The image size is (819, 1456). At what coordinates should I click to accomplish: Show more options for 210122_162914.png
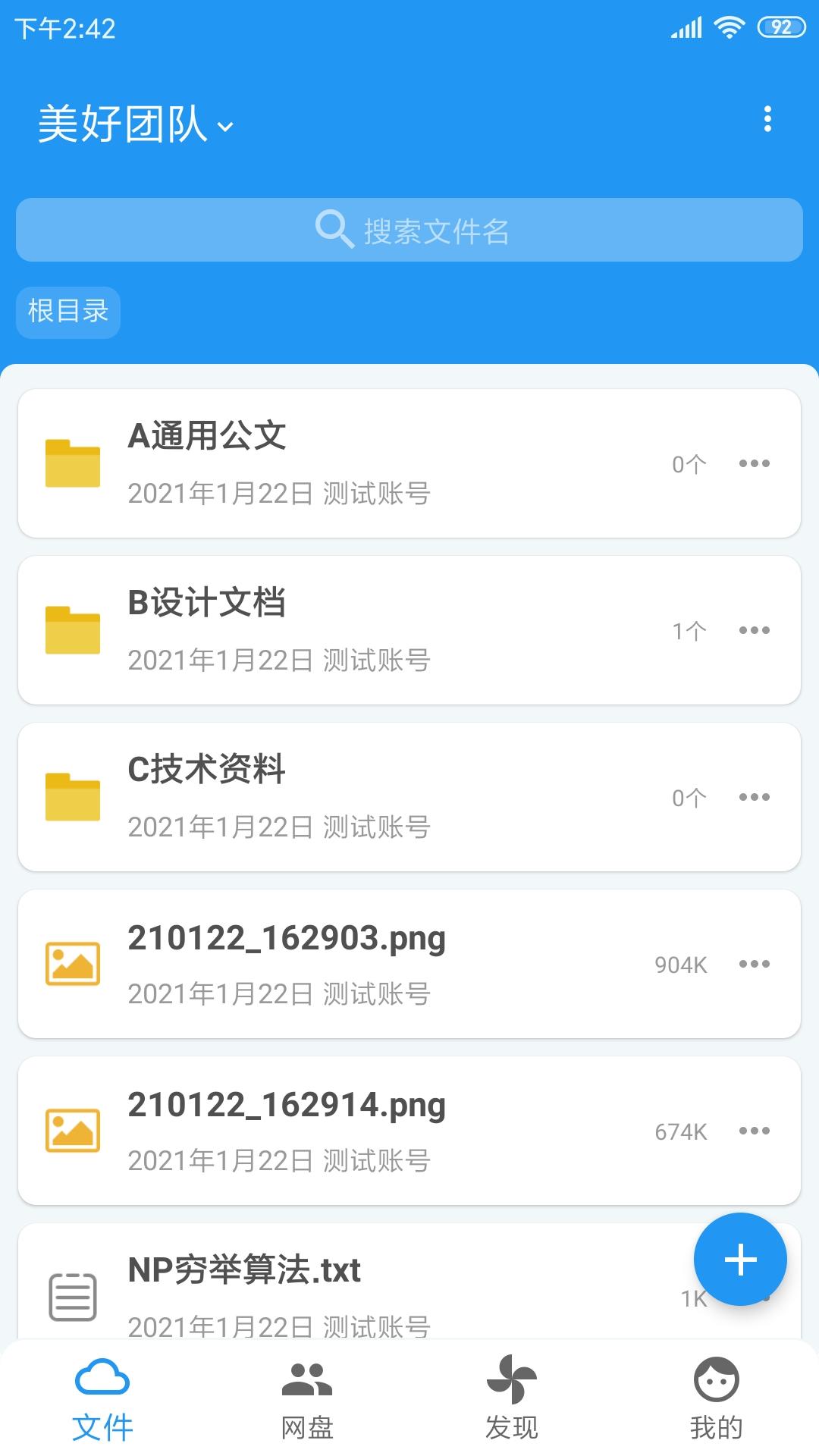point(754,1131)
